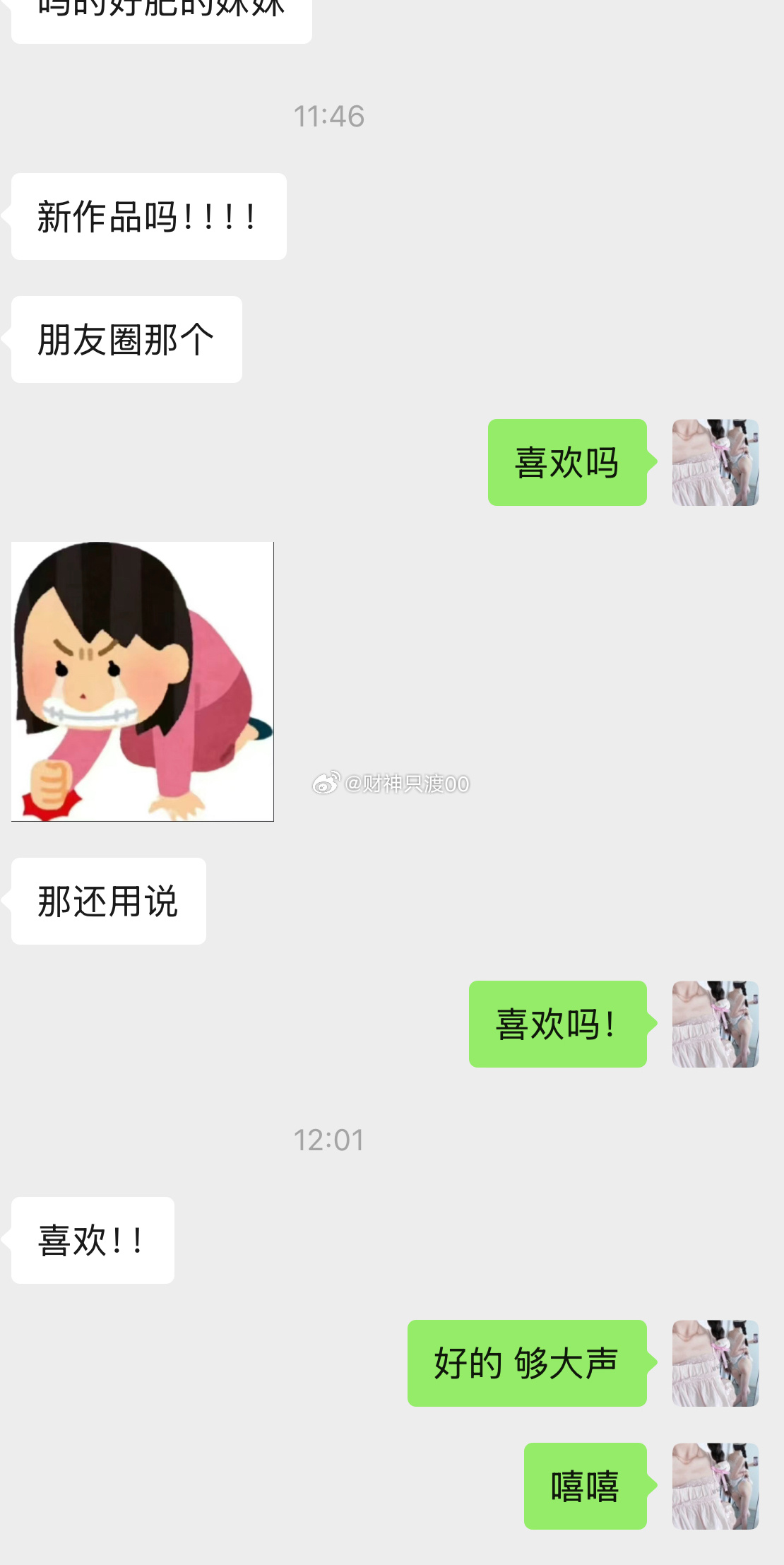Open sender's avatar beside 喜欢吗! message
The width and height of the screenshot is (784, 1565).
715,1024
